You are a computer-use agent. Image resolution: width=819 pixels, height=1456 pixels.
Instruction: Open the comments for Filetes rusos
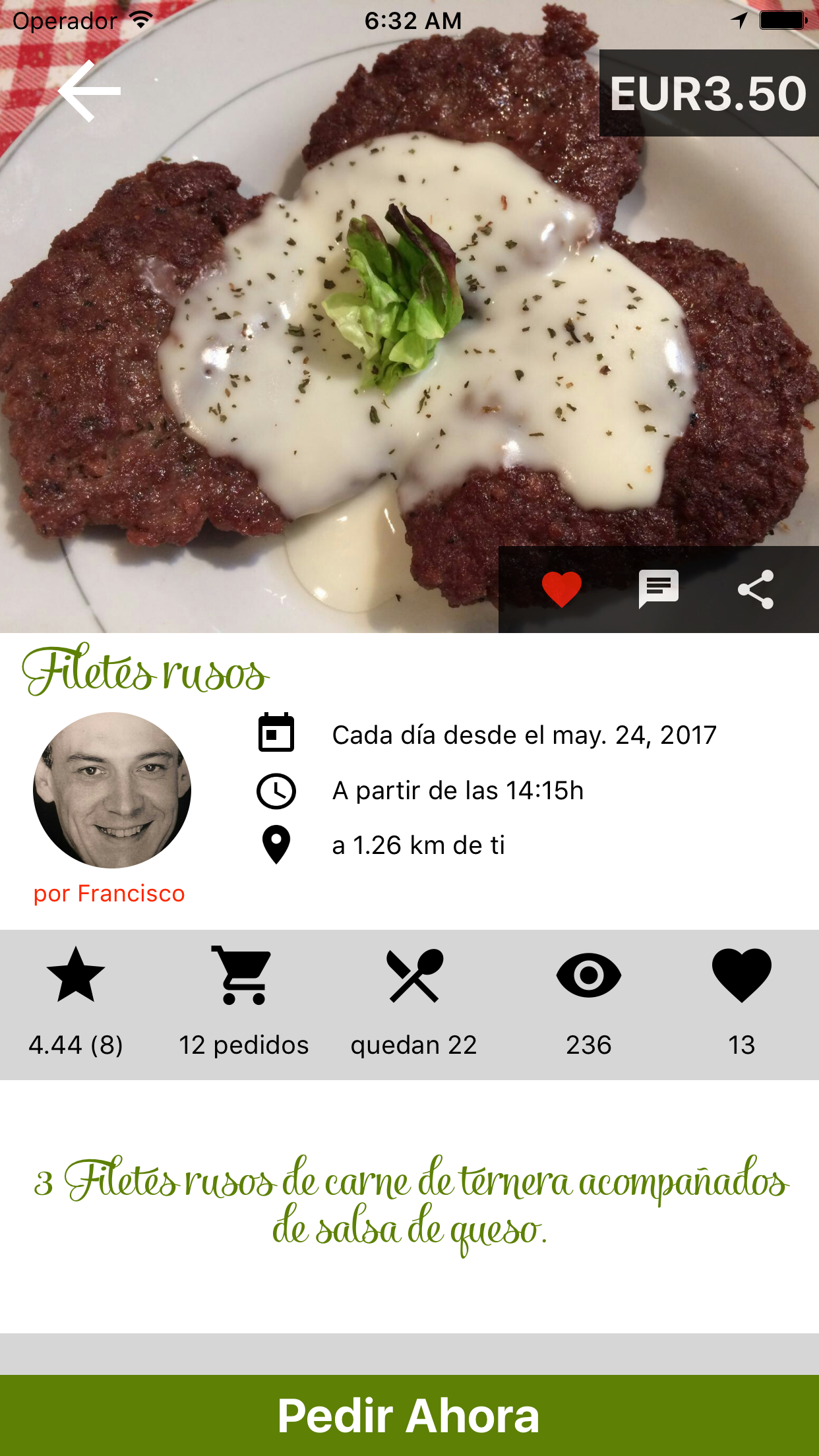pyautogui.click(x=658, y=588)
